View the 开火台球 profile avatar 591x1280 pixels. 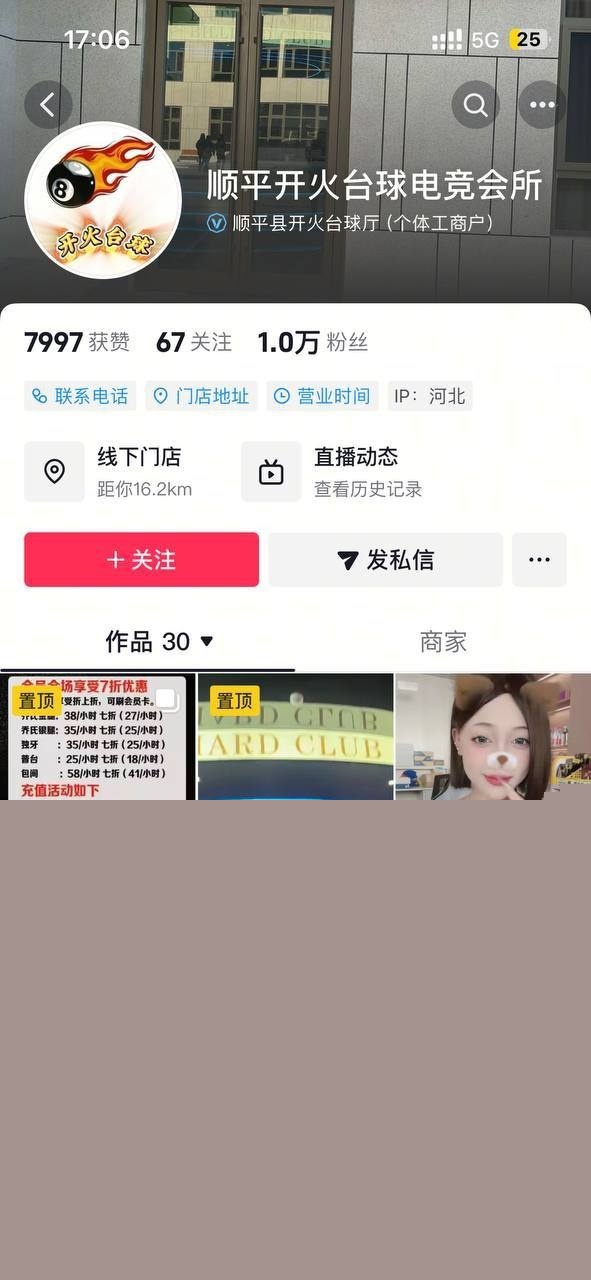tap(103, 200)
